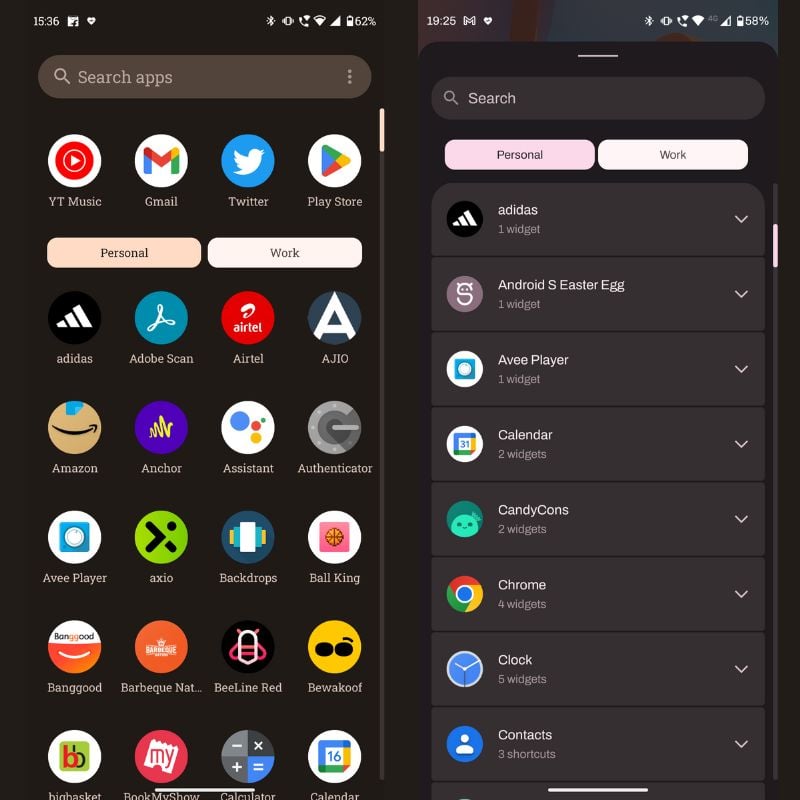Image resolution: width=800 pixels, height=800 pixels.
Task: Expand the CandyCons 2 widgets row
Action: [741, 519]
